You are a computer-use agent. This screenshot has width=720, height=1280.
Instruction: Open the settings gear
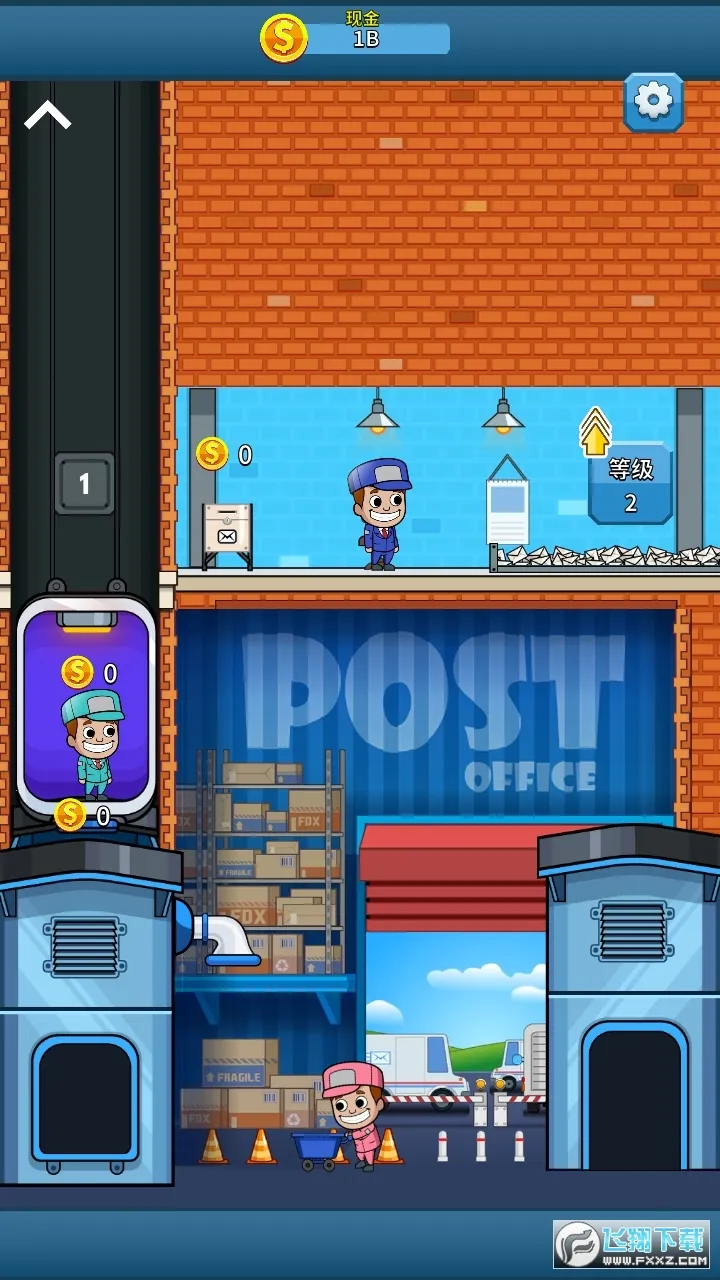[x=653, y=101]
